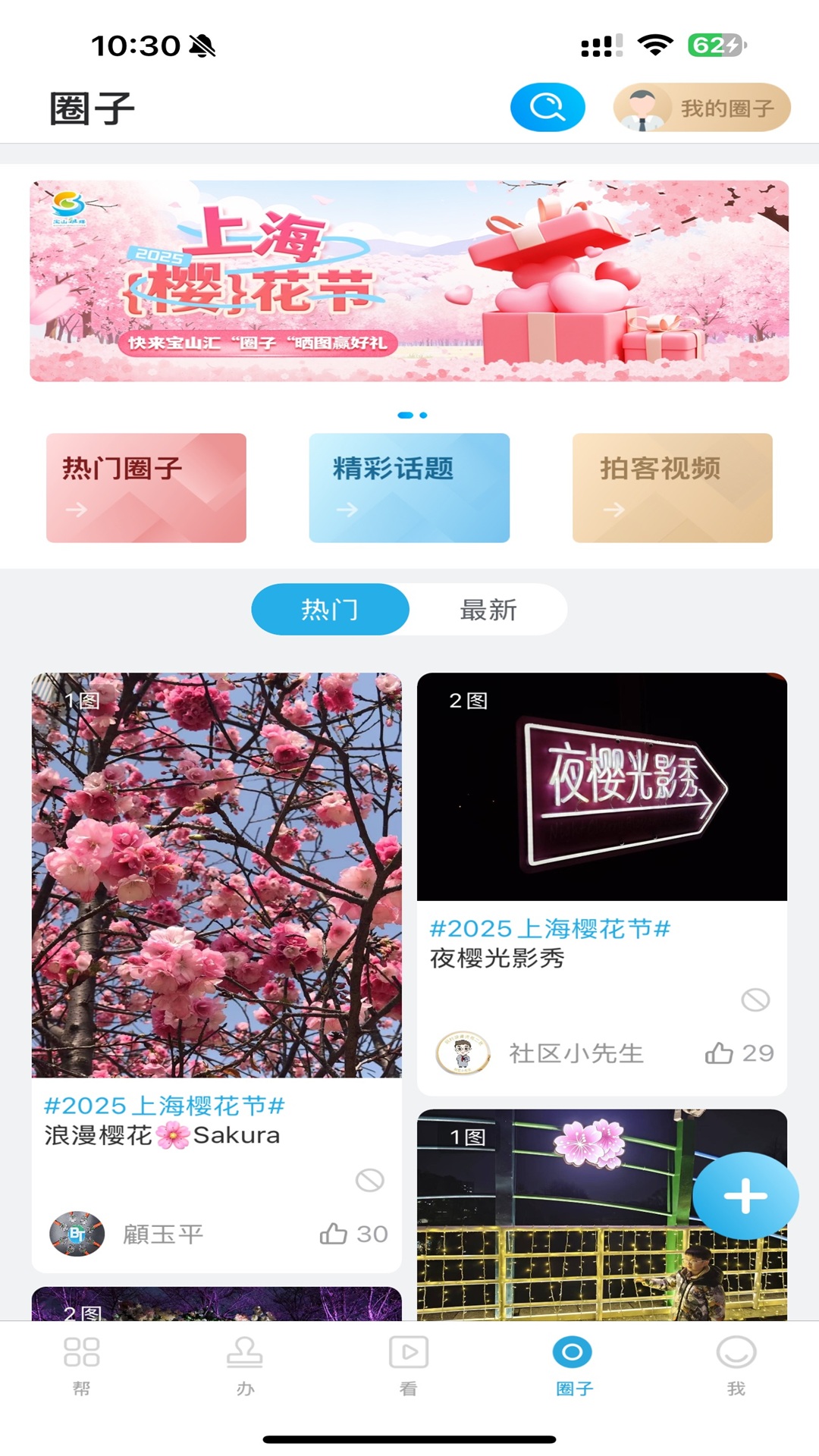
Task: Expand 热门圈子 via its arrow
Action: pos(77,509)
